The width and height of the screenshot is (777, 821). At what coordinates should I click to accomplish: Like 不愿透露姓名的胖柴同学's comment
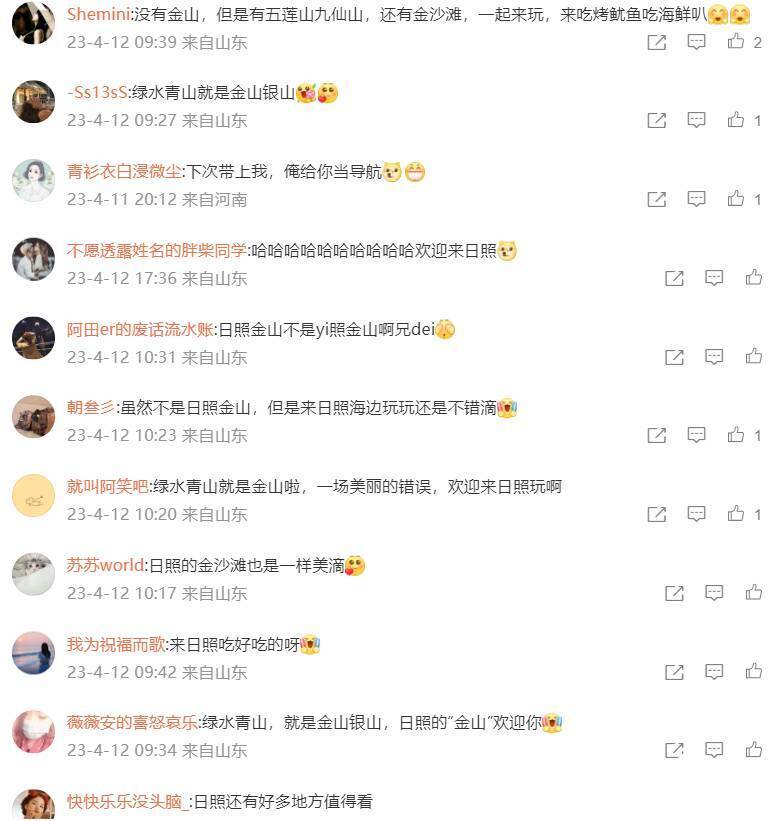point(753,277)
